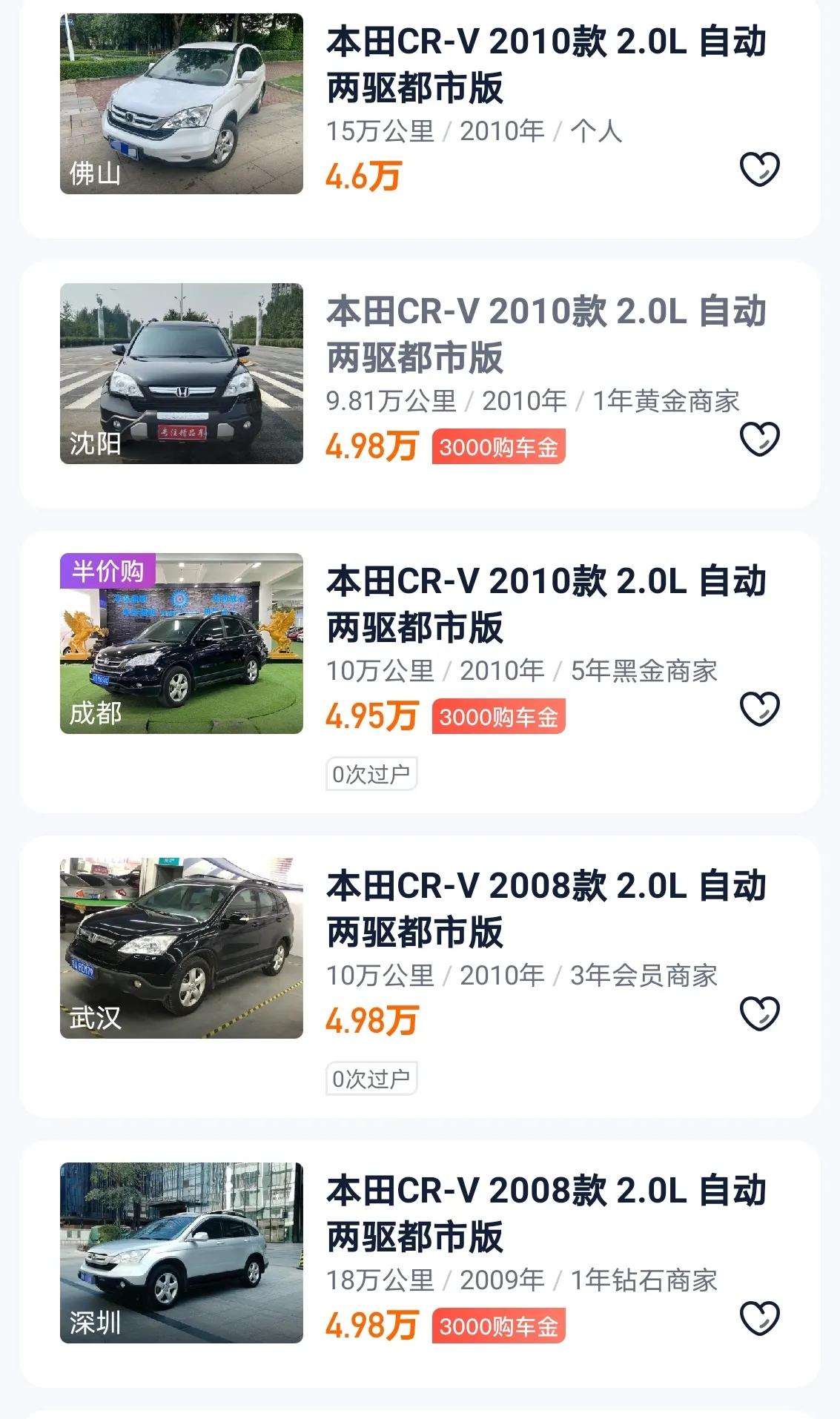Tap the 1年黄金商家 seller label in 沈阳

coord(669,399)
